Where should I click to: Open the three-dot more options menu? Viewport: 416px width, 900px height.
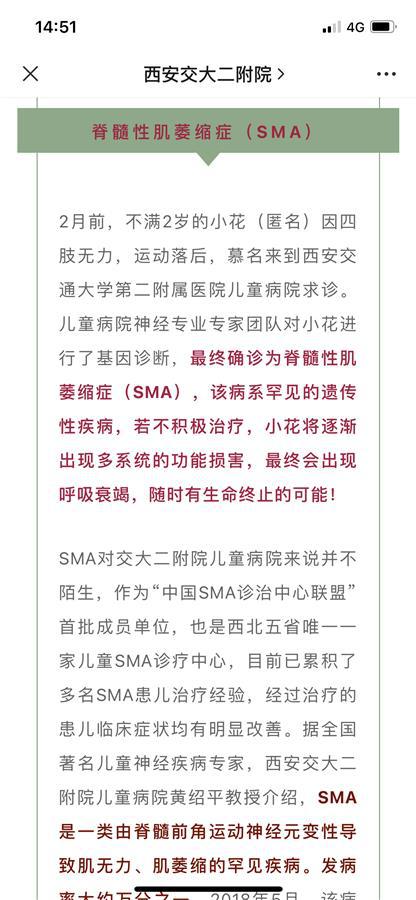[x=386, y=74]
